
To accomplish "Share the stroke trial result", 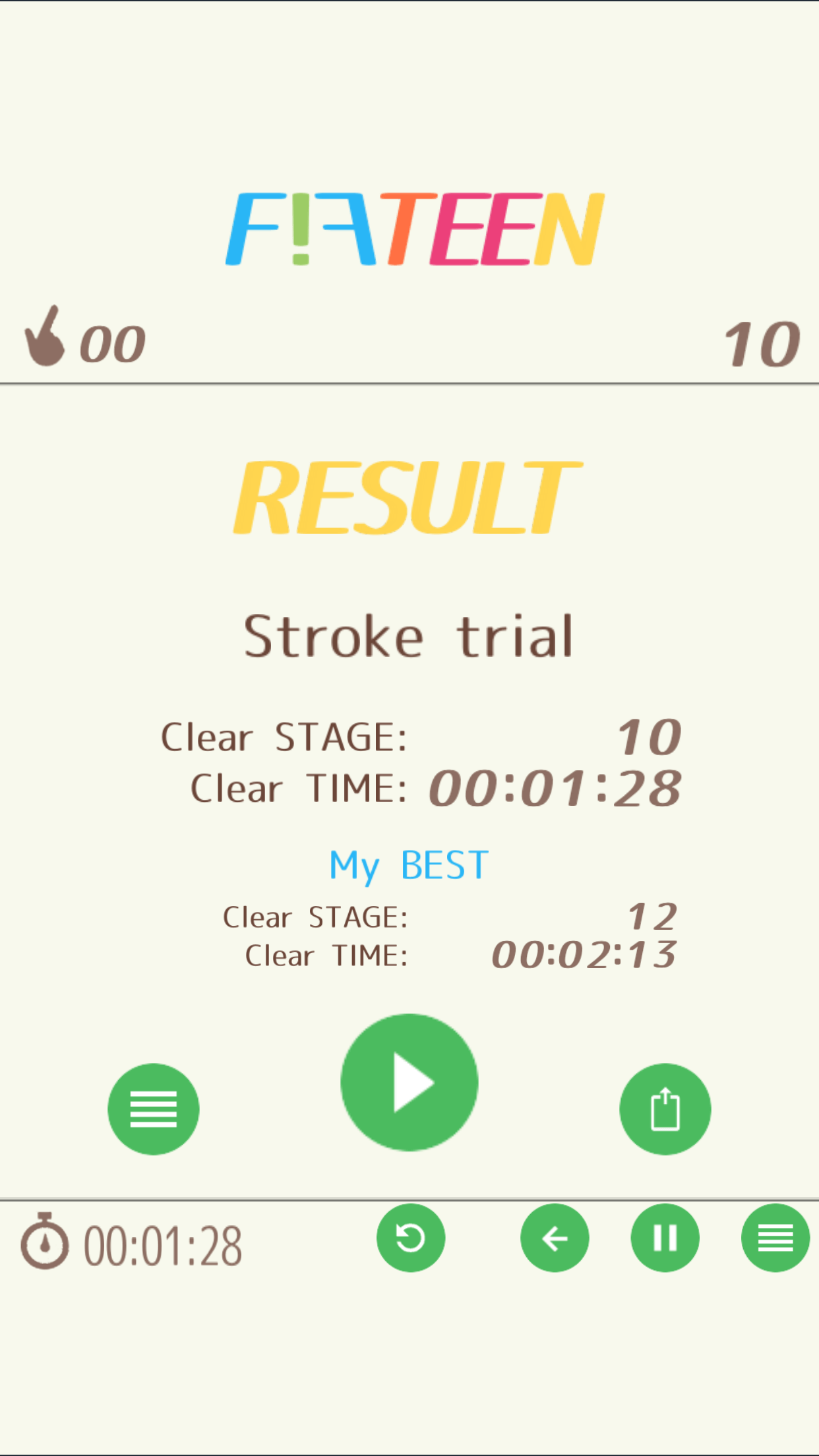I will tap(665, 1109).
